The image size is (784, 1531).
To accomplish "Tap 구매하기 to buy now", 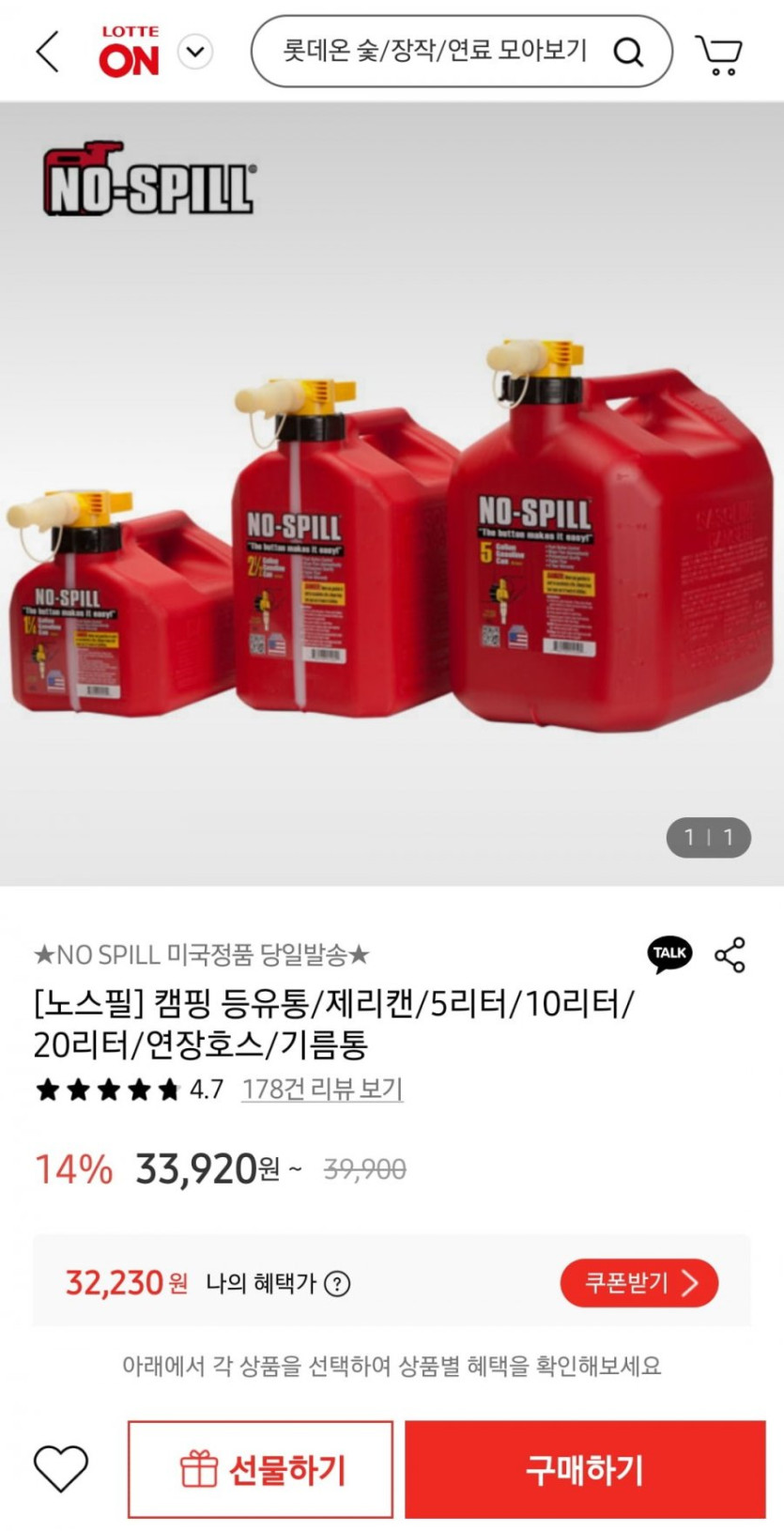I will click(x=584, y=1469).
